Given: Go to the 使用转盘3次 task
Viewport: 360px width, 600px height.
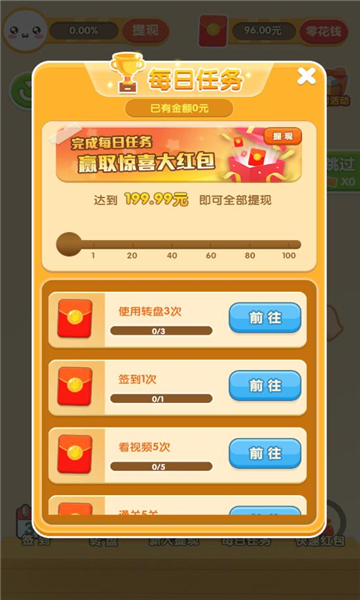Looking at the screenshot, I should pyautogui.click(x=265, y=318).
